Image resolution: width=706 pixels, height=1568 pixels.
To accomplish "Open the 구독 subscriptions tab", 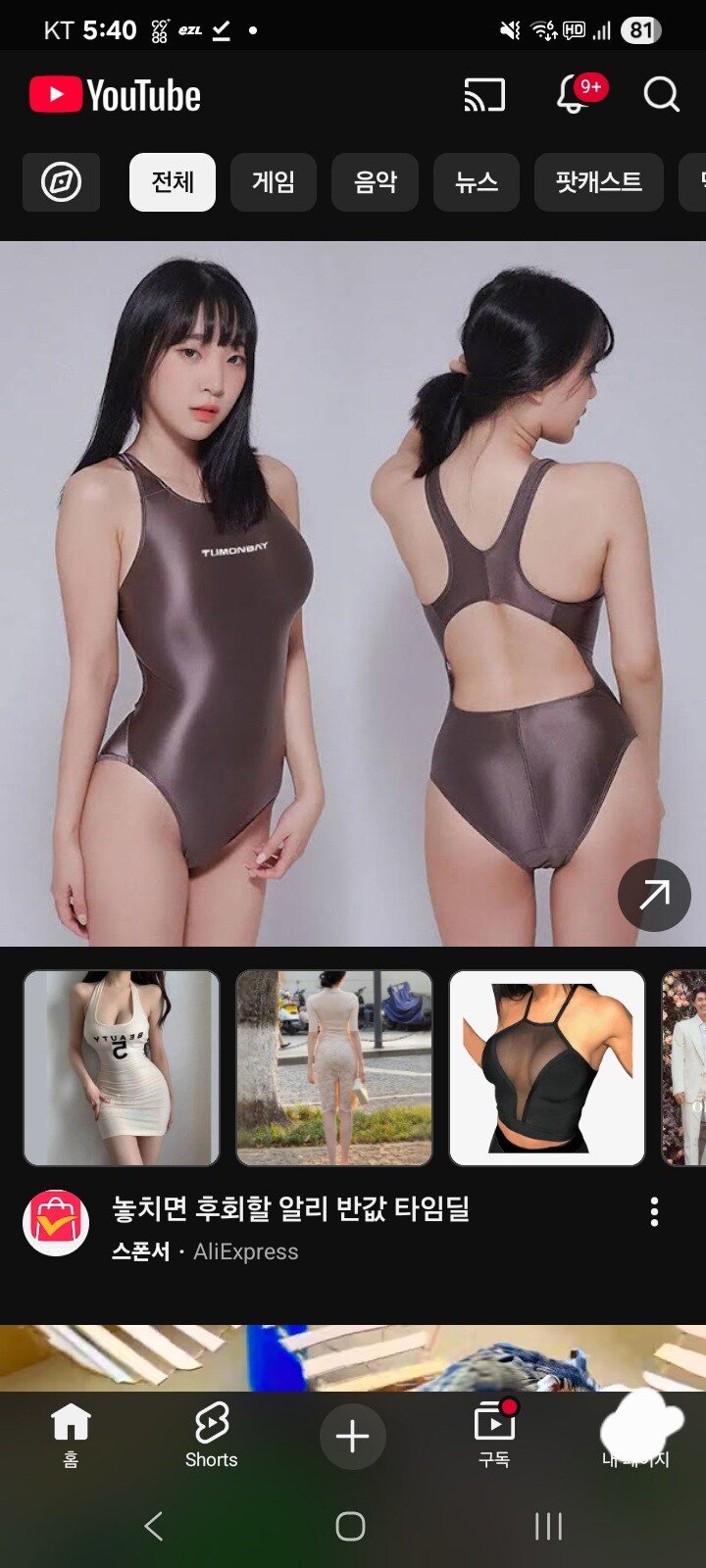I will tap(494, 1436).
